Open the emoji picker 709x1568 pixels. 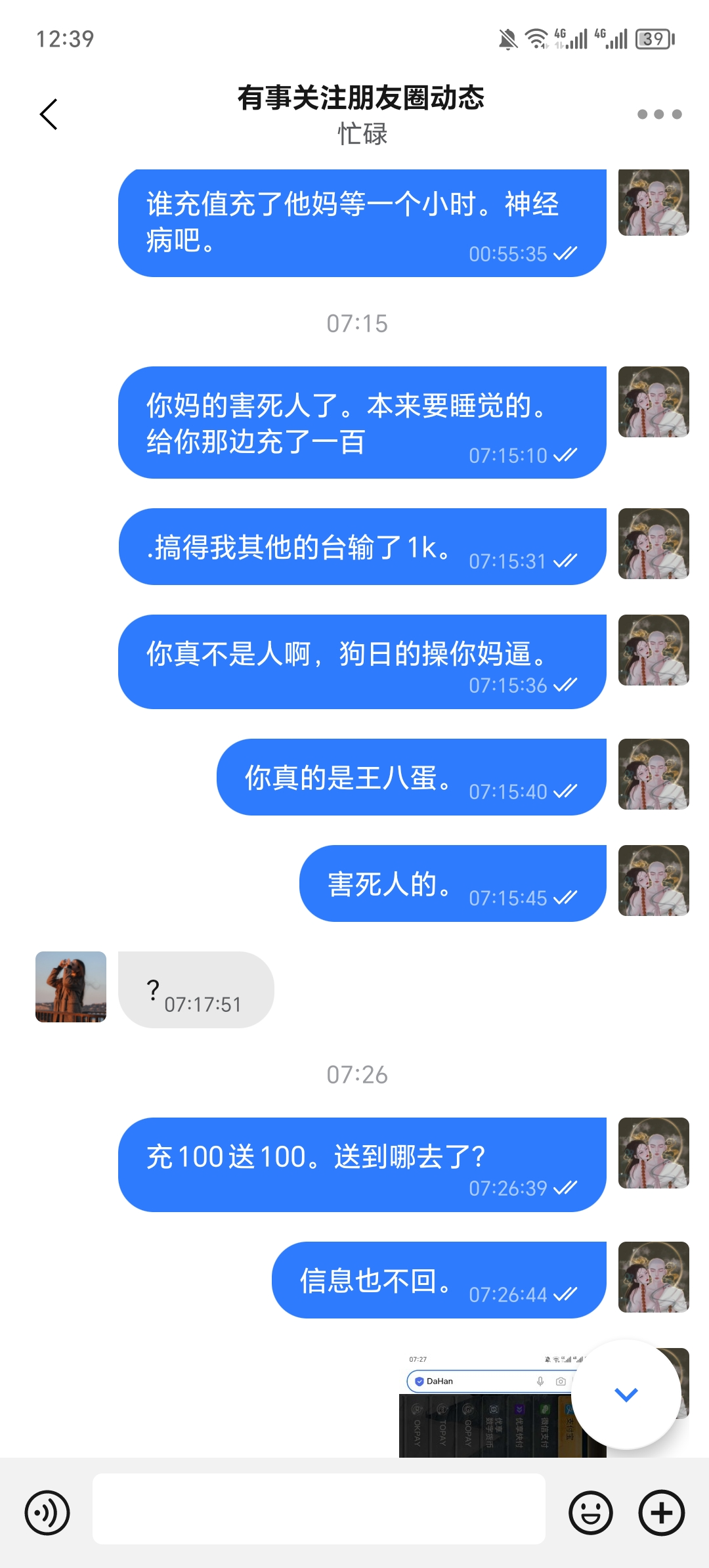click(x=590, y=1512)
